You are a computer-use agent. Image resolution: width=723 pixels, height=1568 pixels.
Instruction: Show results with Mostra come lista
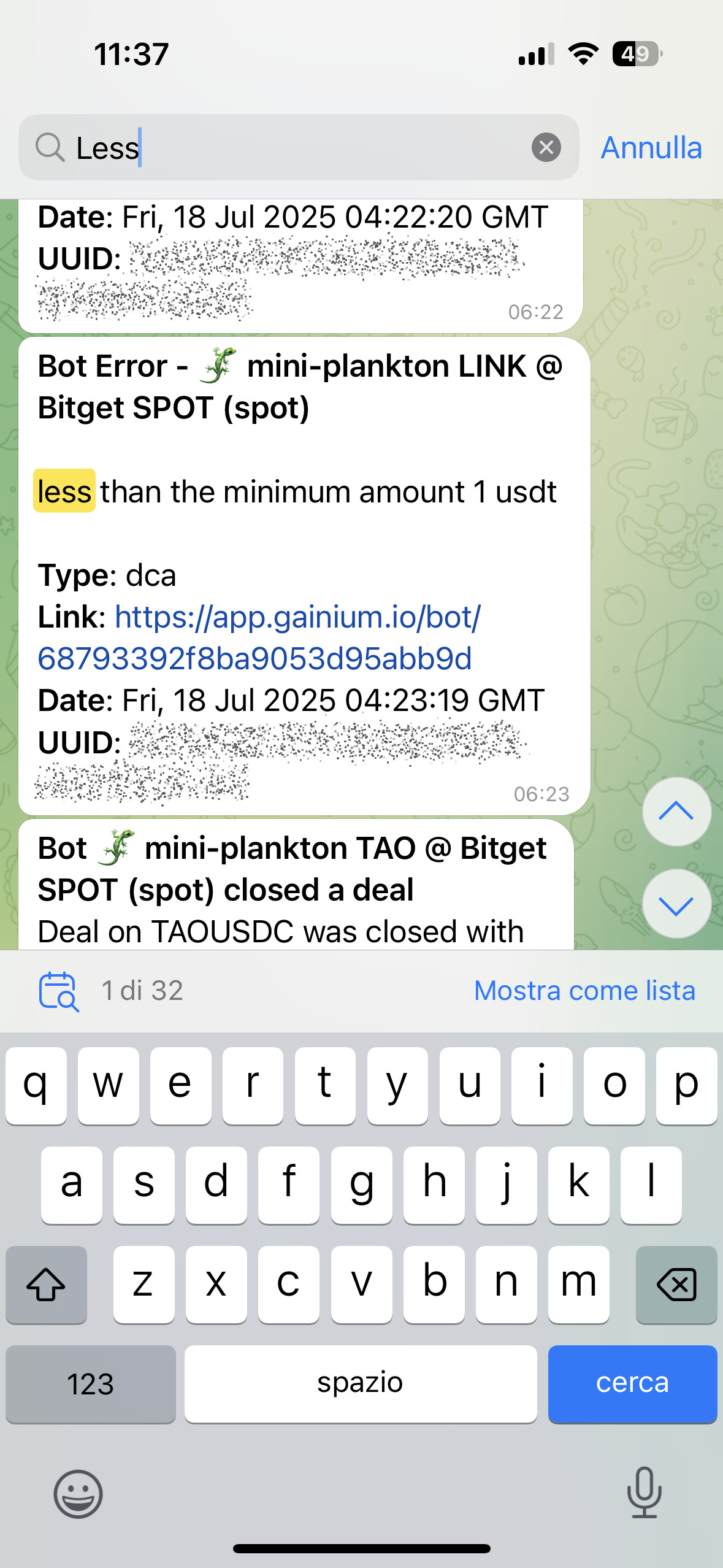point(584,991)
